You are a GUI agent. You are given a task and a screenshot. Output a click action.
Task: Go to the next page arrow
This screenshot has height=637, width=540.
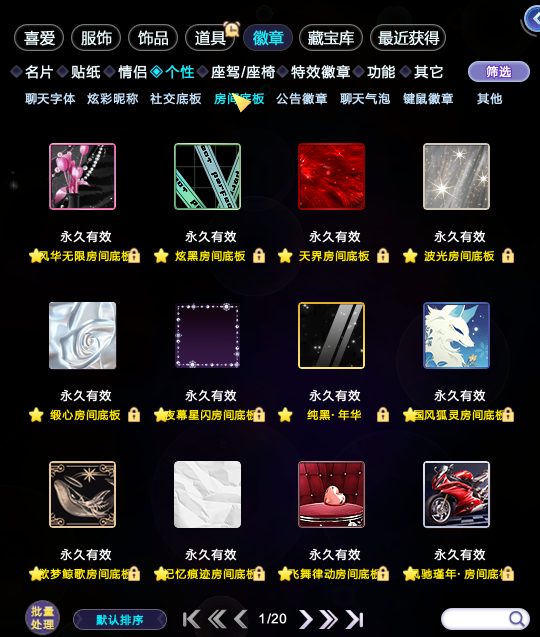click(306, 619)
